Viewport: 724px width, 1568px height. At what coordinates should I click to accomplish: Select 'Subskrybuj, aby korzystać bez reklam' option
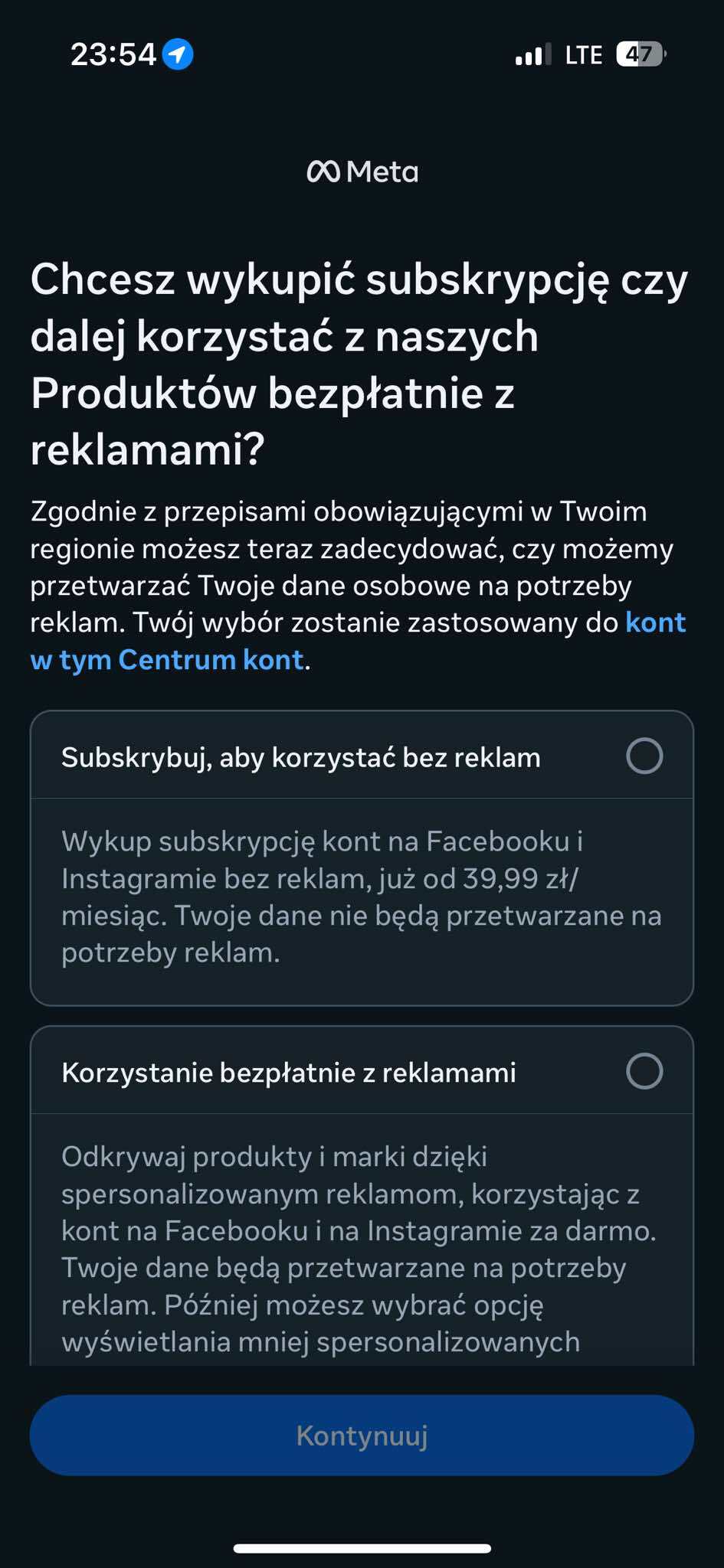point(644,756)
